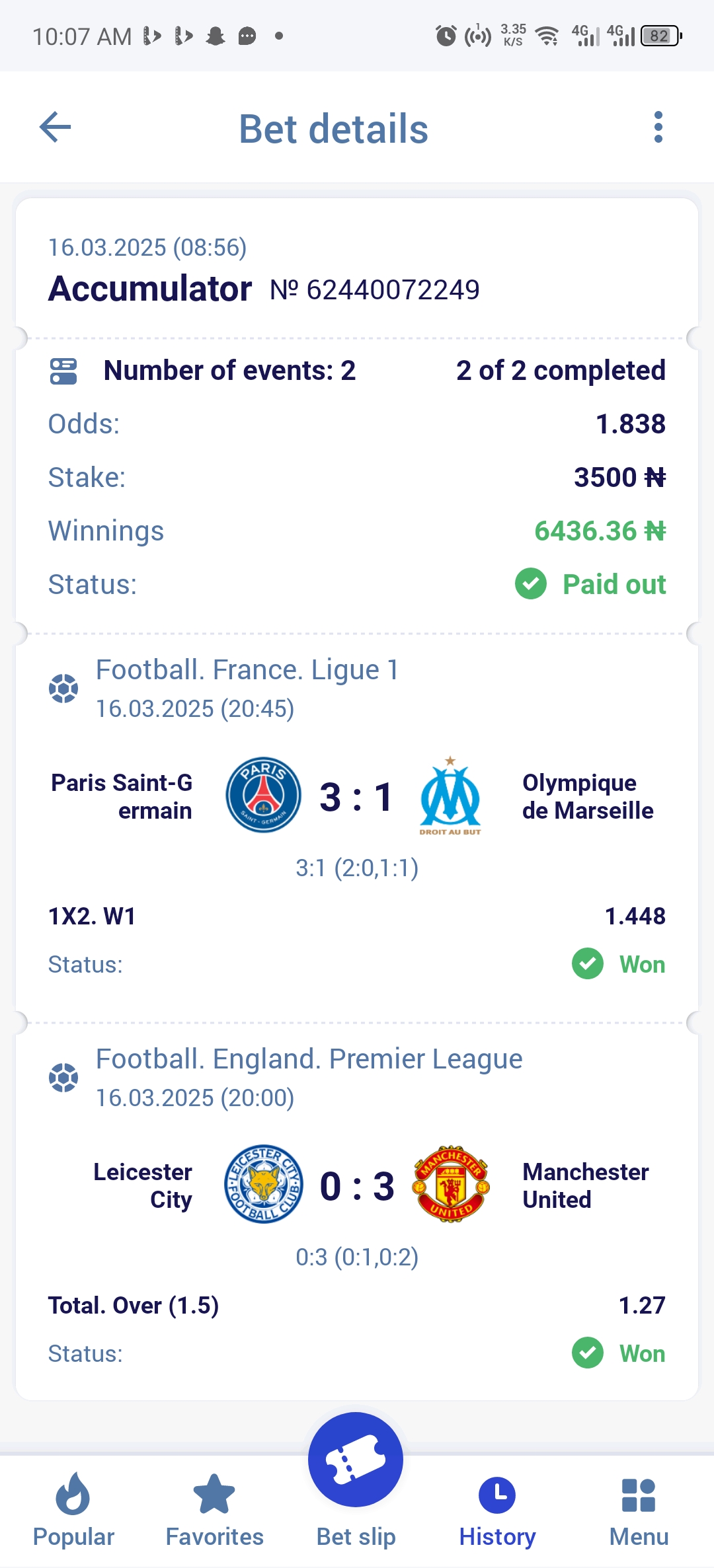Screen dimensions: 714x1568
Task: Go back from Bet details
Action: 56,127
